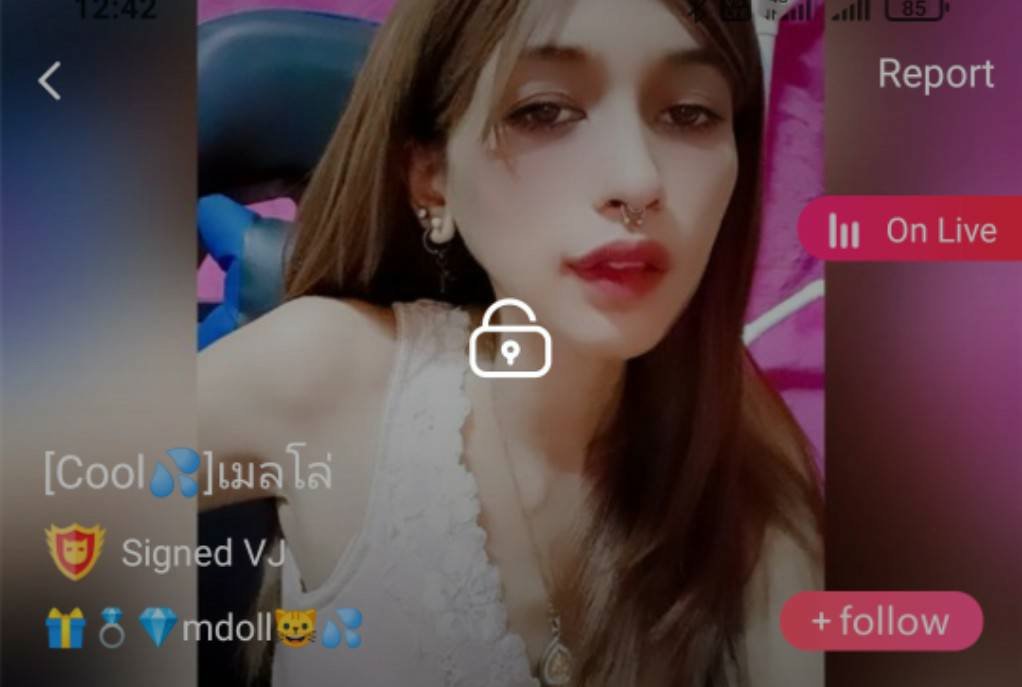Open the On Live stream
1022x687 pixels.
click(x=912, y=230)
